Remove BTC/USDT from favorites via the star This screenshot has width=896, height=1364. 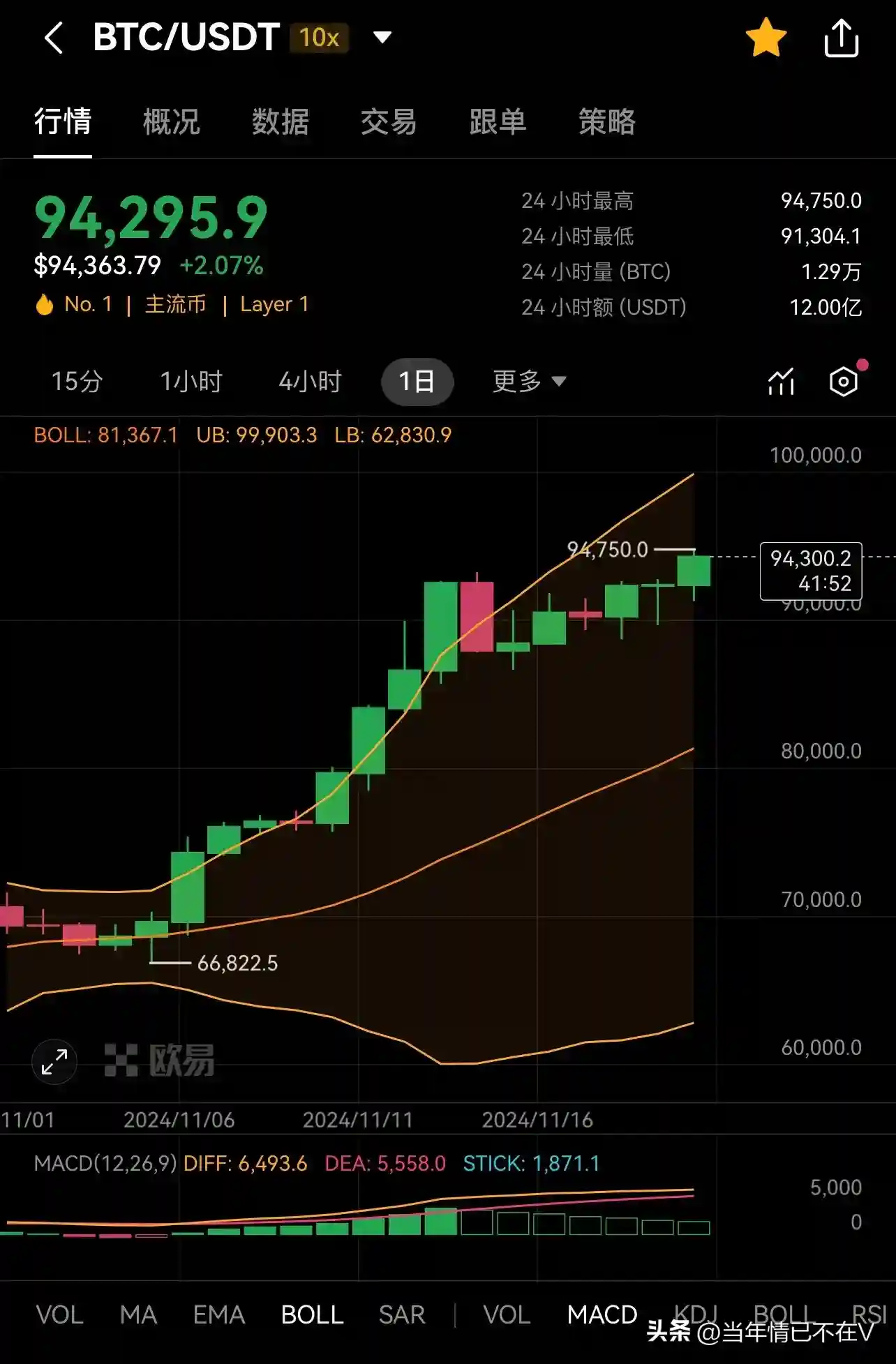766,38
